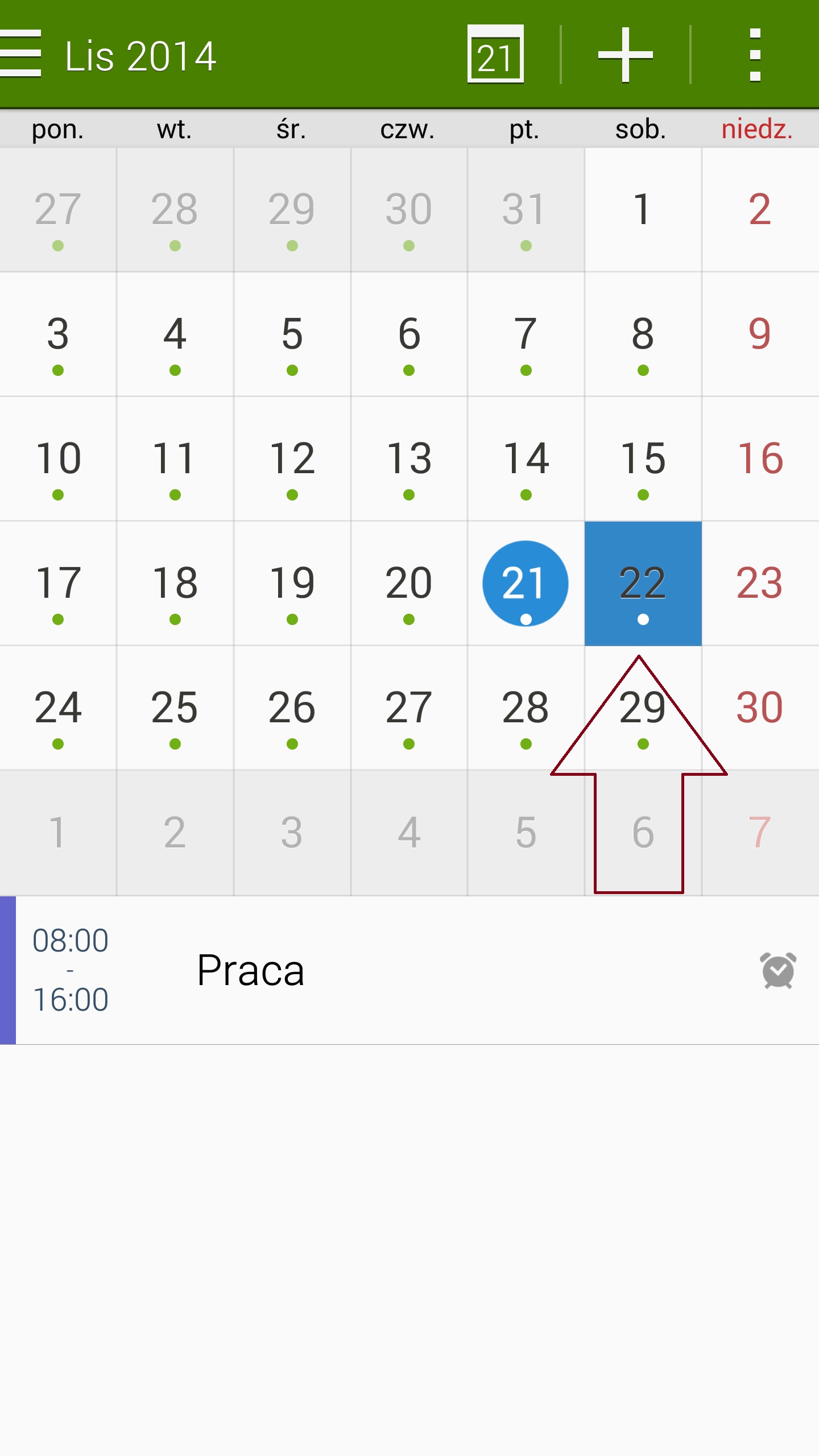Image resolution: width=819 pixels, height=1456 pixels.
Task: Select Sunday 23 November
Action: [x=760, y=584]
